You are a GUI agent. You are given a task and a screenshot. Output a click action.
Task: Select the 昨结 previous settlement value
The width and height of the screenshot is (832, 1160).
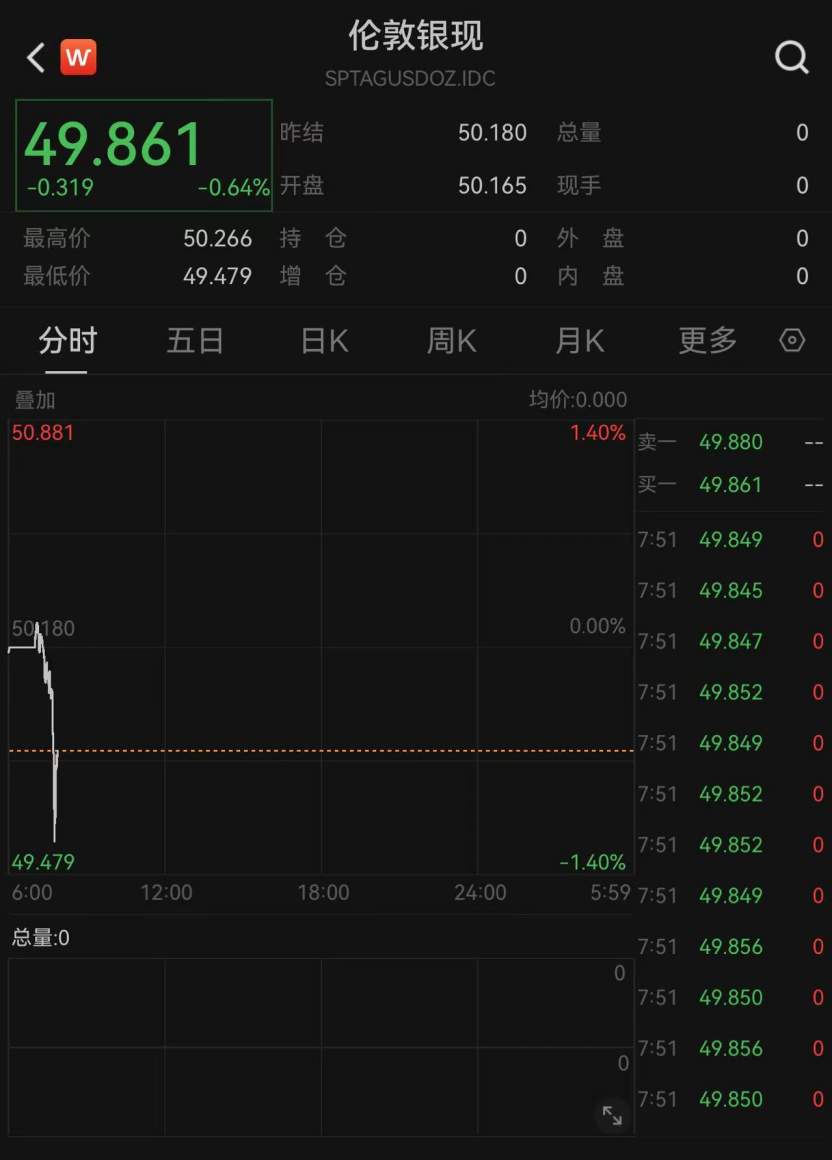493,132
